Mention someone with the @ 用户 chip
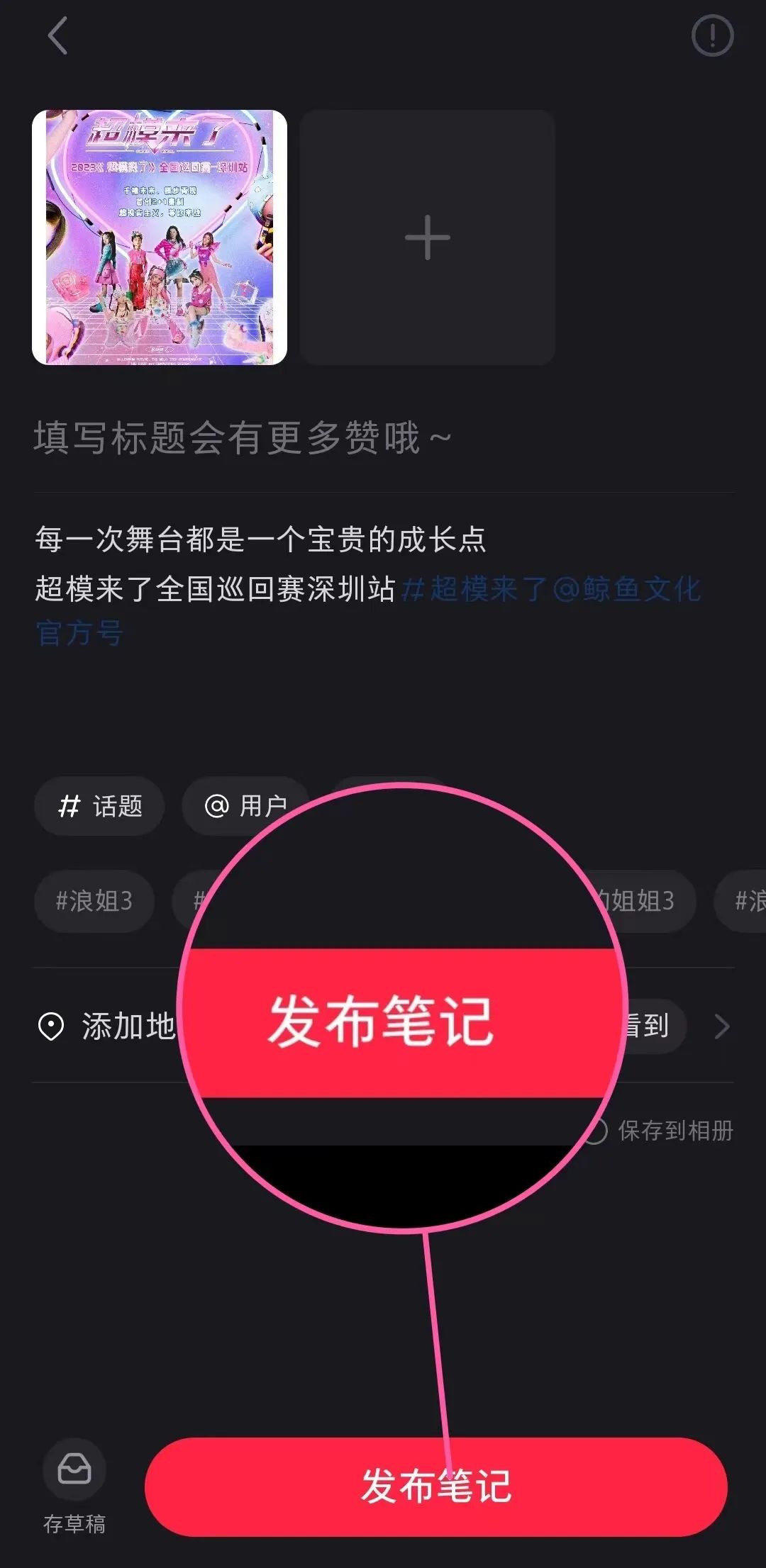The image size is (766, 1568). [x=245, y=806]
